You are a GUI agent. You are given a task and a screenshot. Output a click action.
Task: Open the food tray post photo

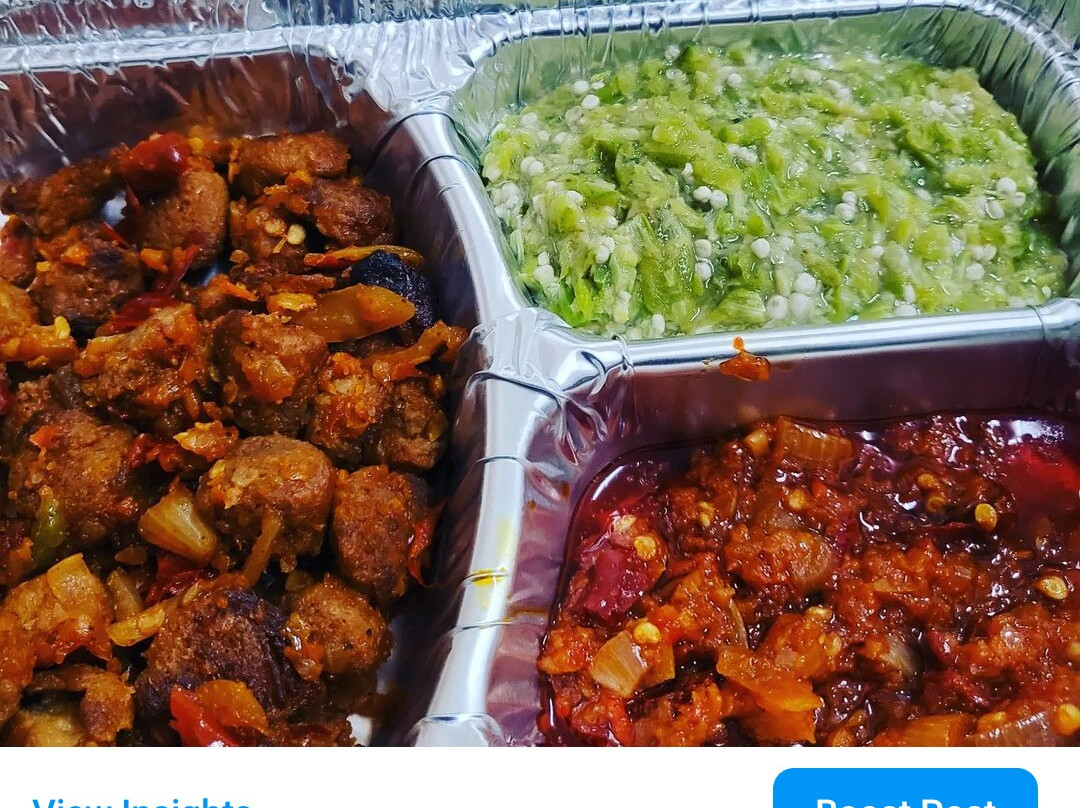pos(540,372)
